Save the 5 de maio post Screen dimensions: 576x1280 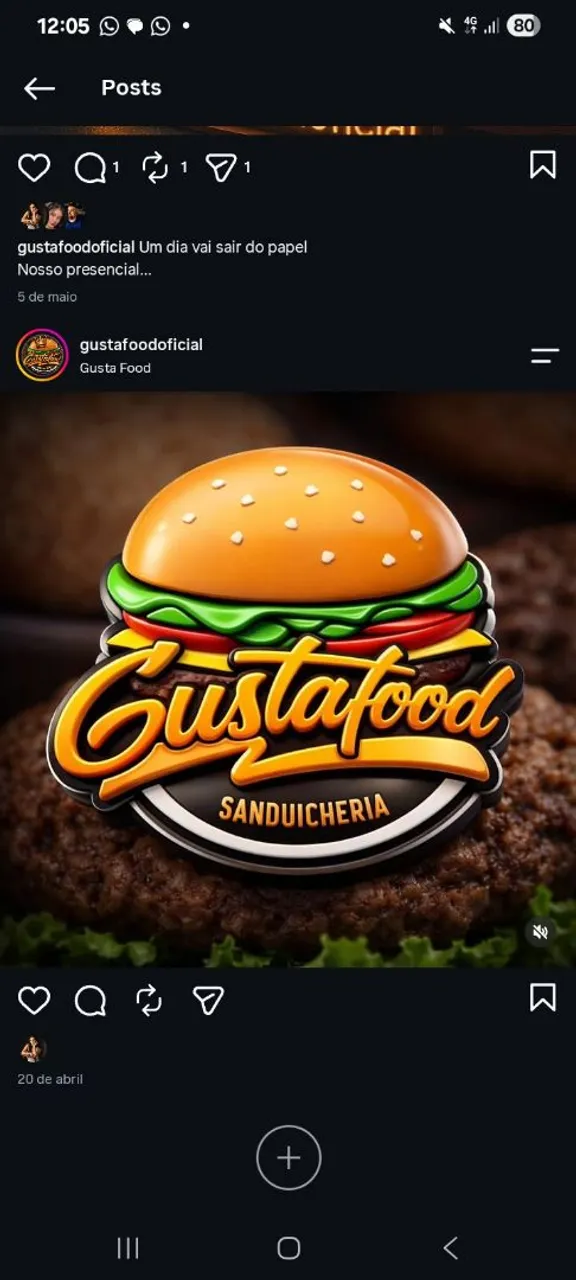coord(542,165)
